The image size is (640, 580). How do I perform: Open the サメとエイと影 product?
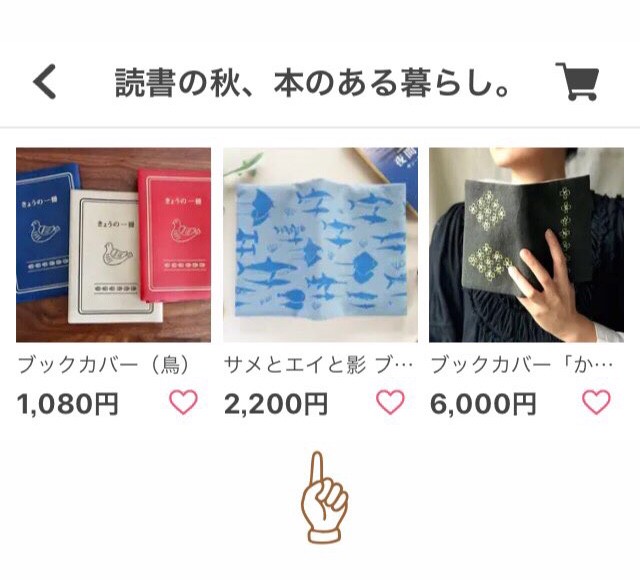[x=320, y=245]
